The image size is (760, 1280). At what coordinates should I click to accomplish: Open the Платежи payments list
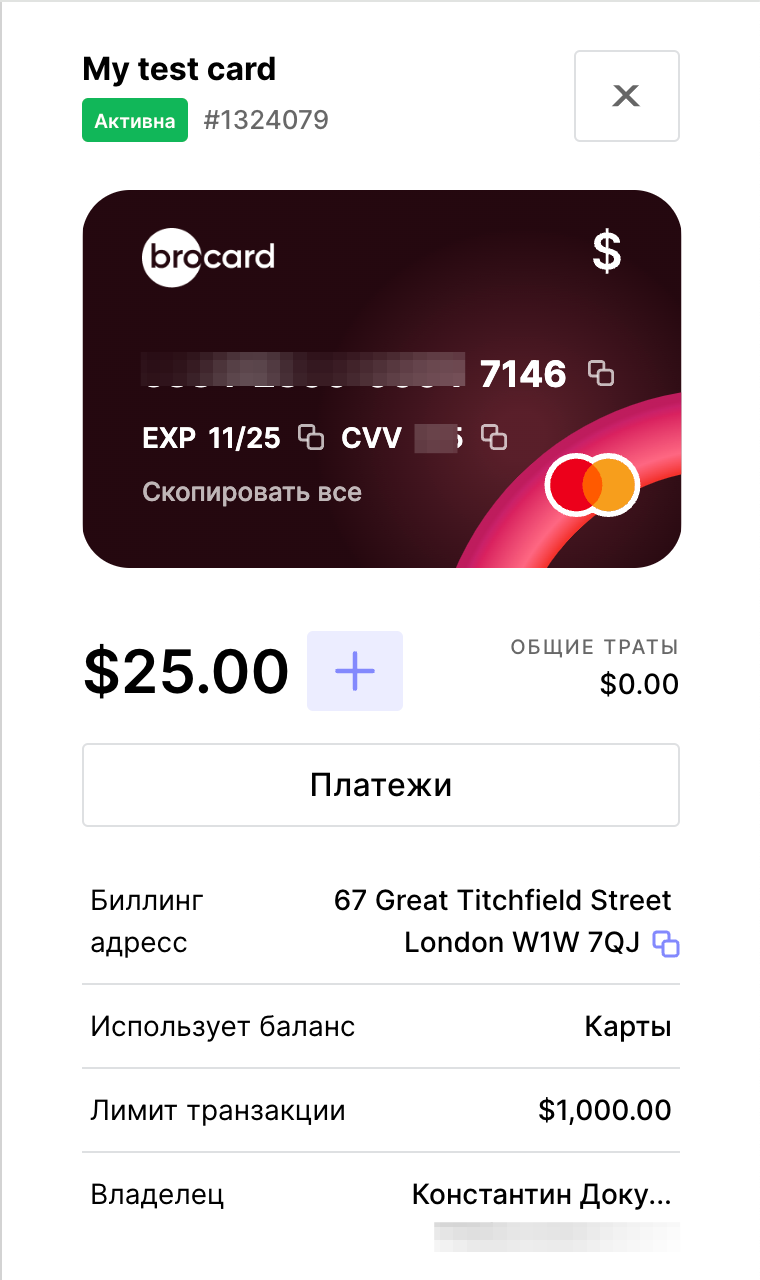380,785
